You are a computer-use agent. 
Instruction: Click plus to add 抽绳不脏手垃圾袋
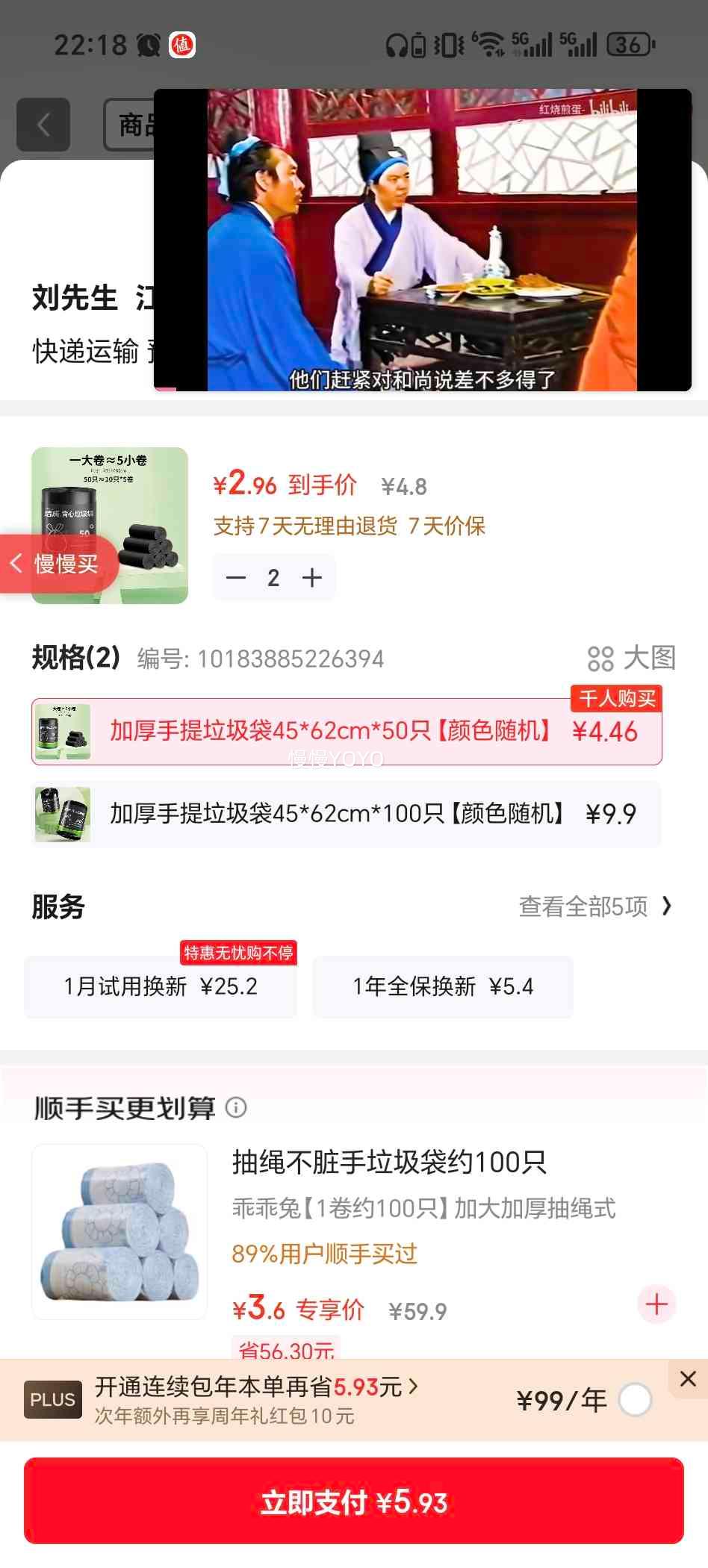[656, 1305]
